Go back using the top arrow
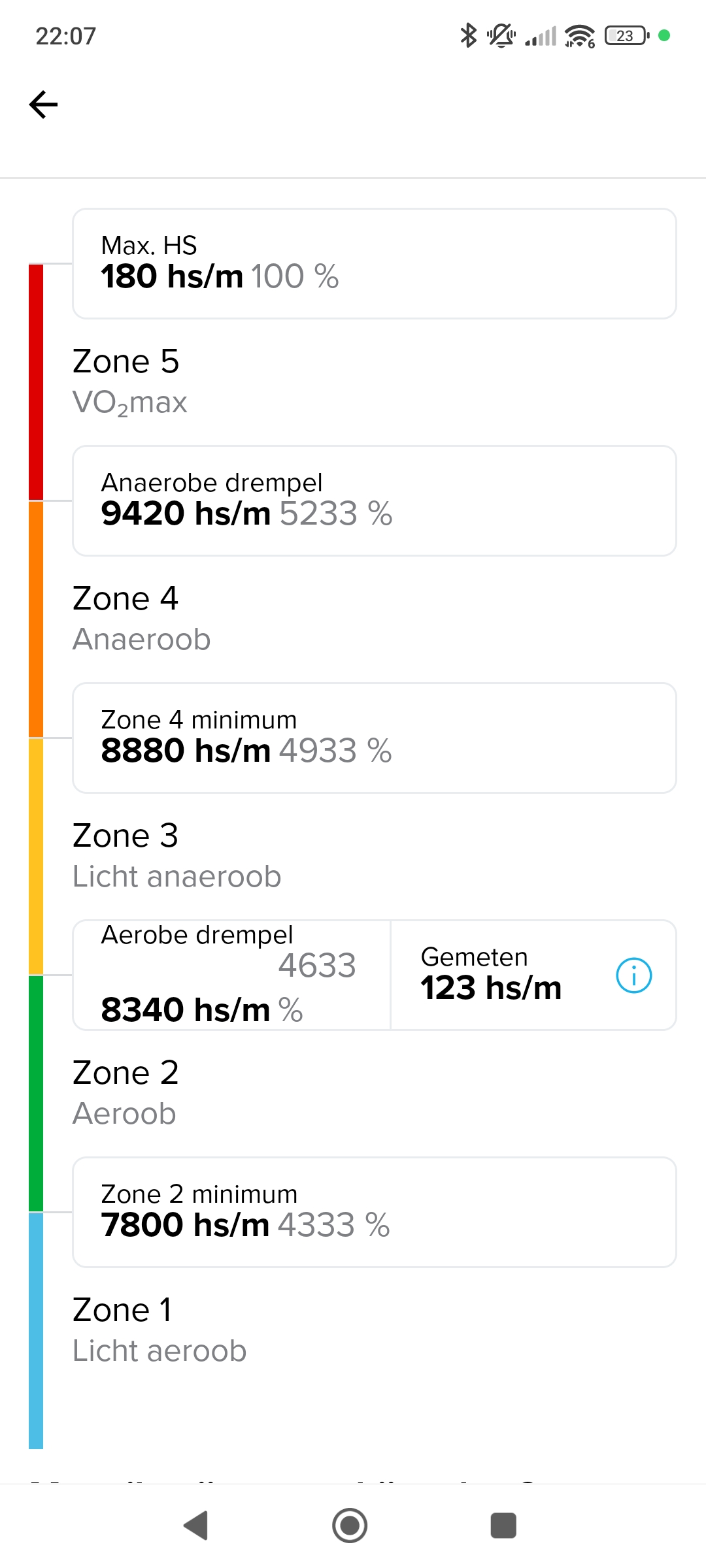The height and width of the screenshot is (1568, 706). click(x=44, y=105)
